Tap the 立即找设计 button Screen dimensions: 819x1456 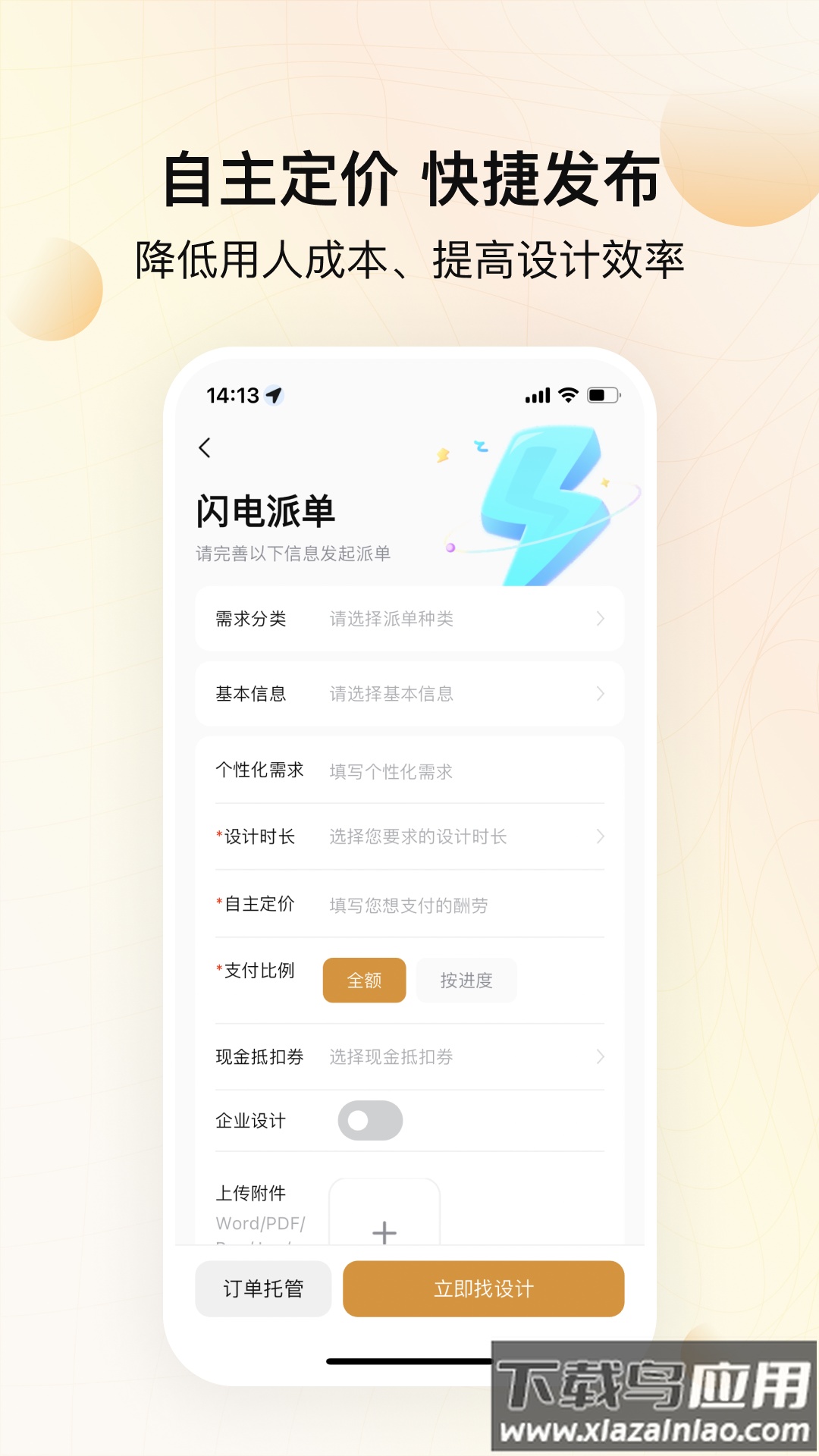pos(483,1288)
